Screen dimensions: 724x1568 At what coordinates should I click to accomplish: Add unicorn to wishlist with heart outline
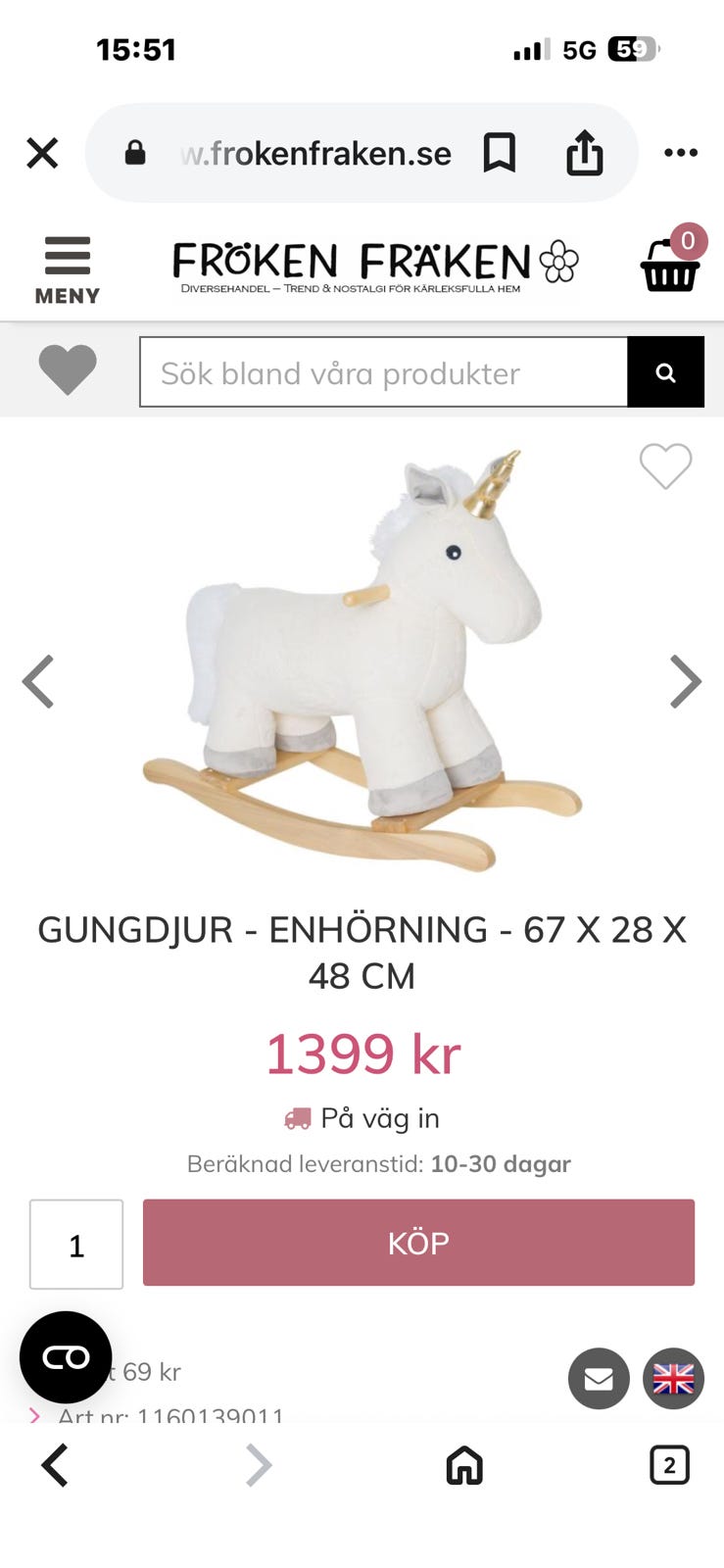[x=666, y=468]
